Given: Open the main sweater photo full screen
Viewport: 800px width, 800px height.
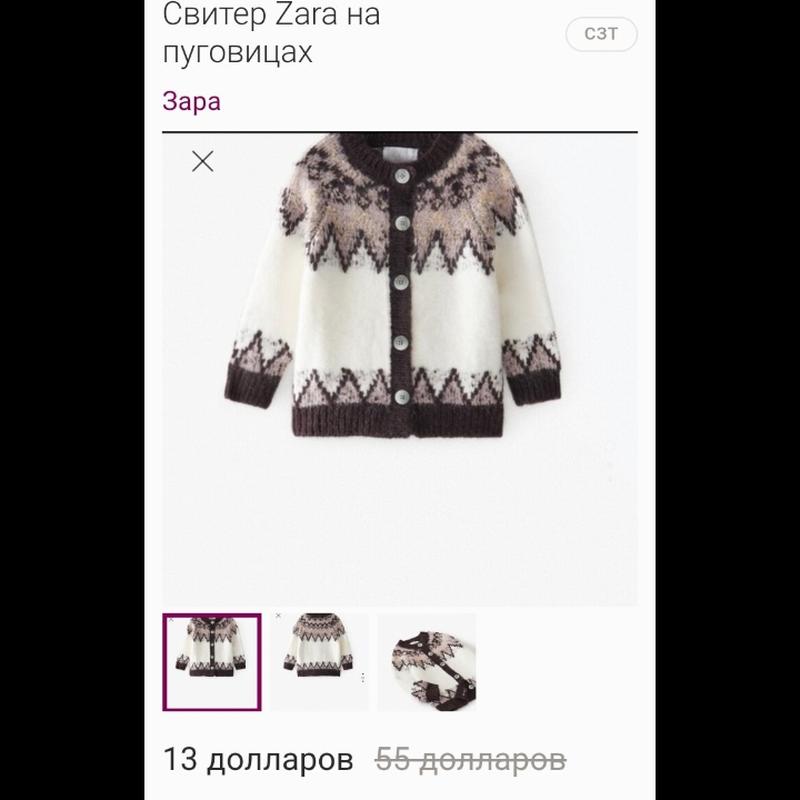Looking at the screenshot, I should point(400,369).
